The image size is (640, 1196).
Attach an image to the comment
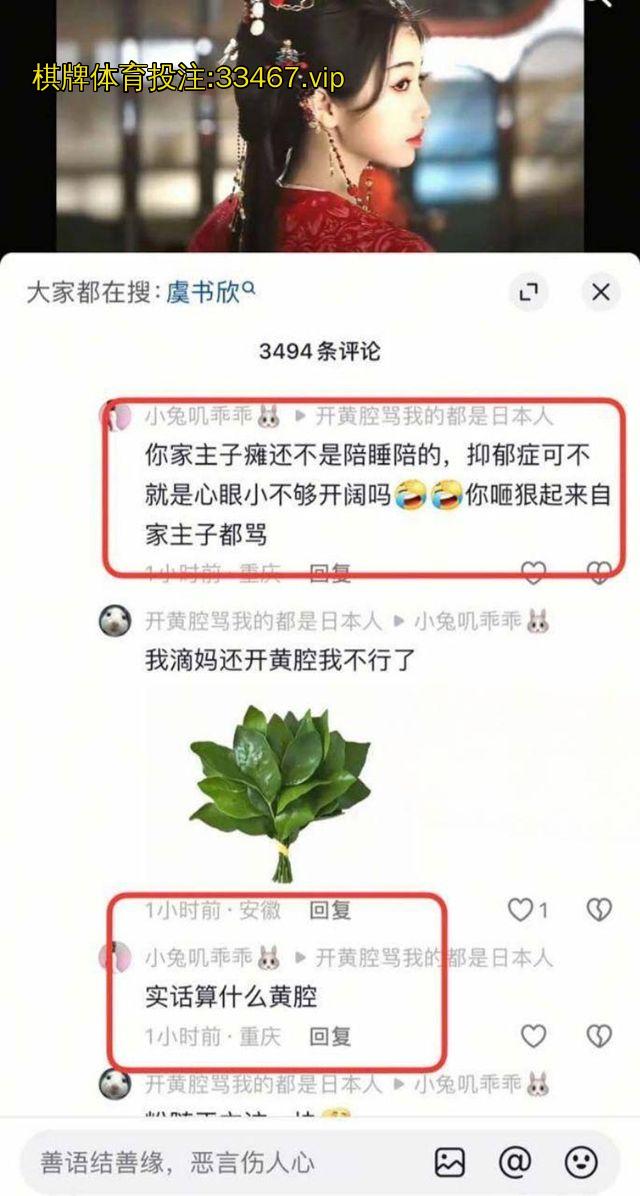pos(450,1162)
